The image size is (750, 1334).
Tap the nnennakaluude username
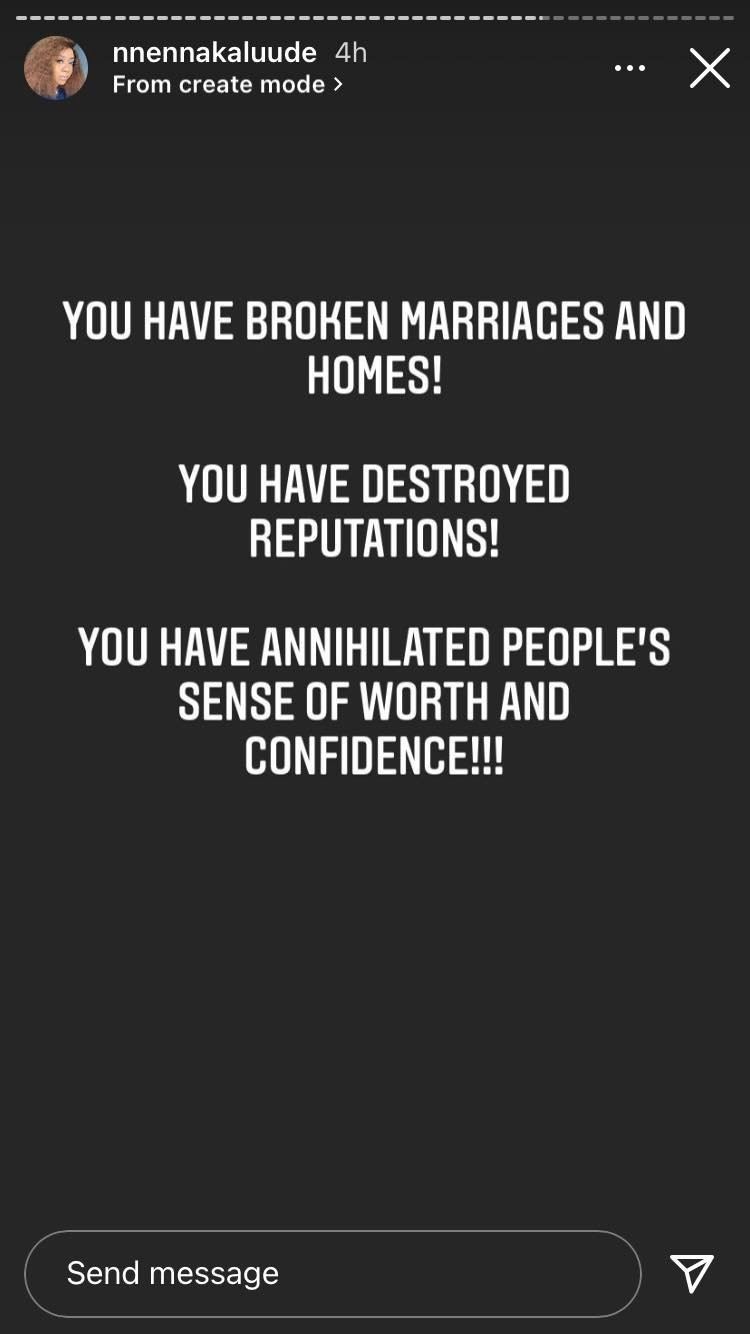click(214, 52)
